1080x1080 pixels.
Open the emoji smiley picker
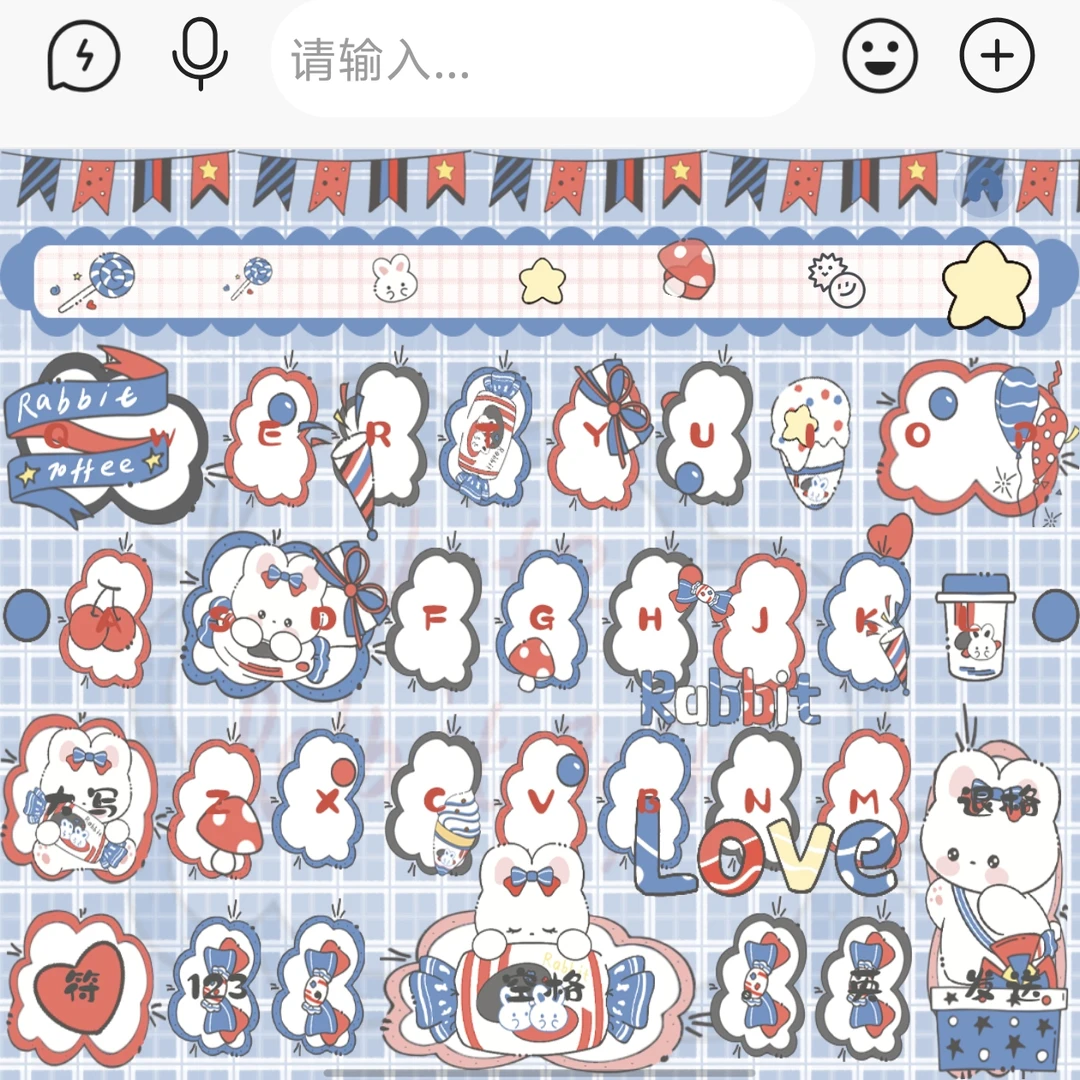[x=880, y=56]
